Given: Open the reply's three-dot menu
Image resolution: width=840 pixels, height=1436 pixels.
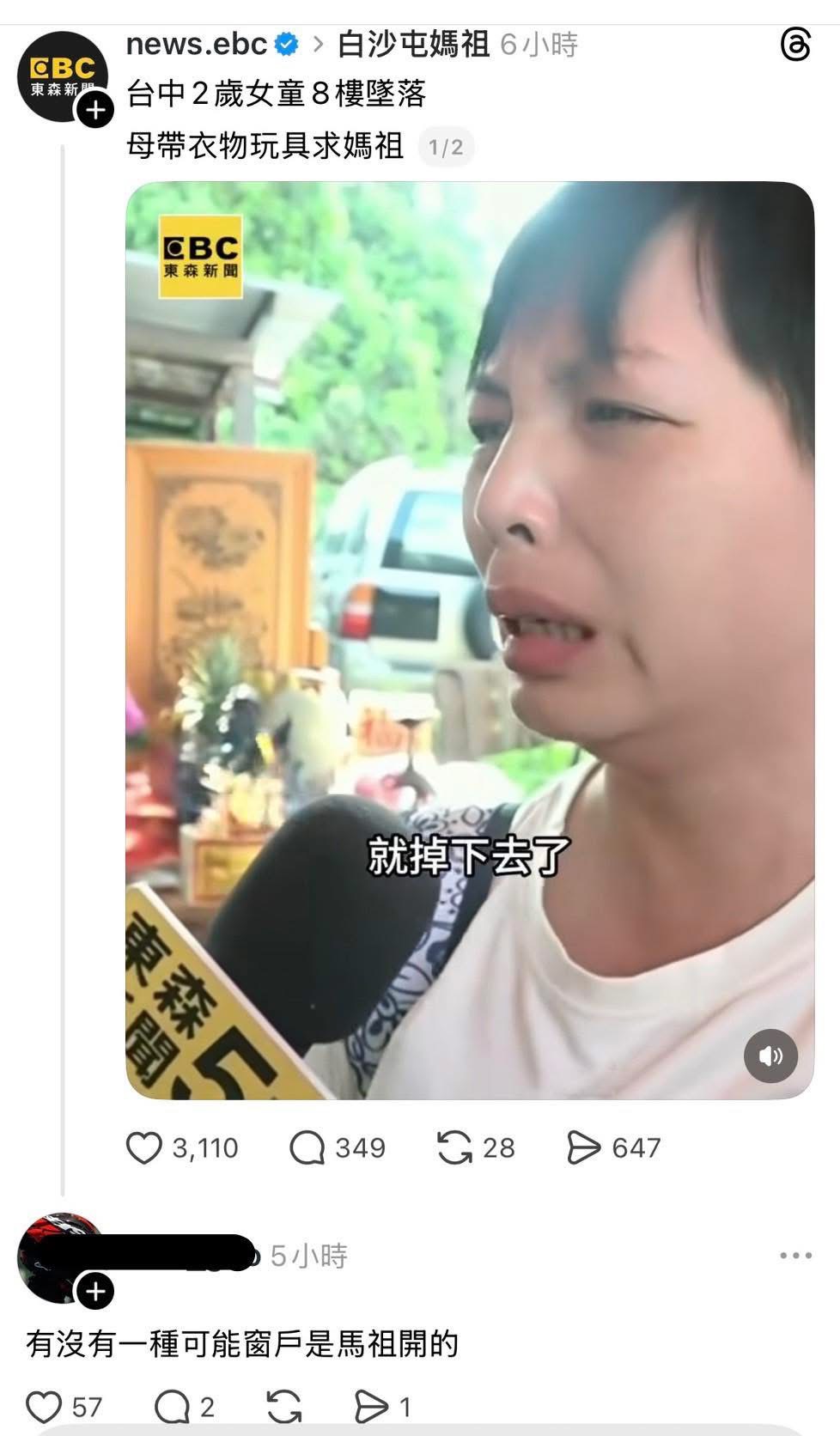Looking at the screenshot, I should coord(795,1256).
